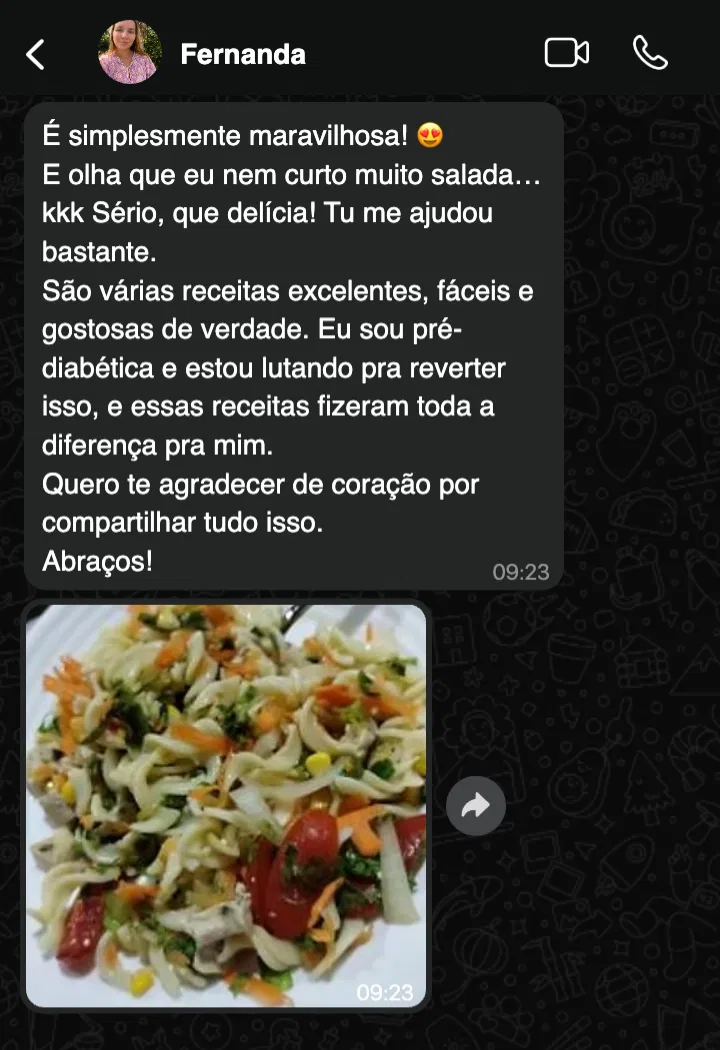The image size is (720, 1050).
Task: Select the testimonial message bubble
Action: (290, 350)
